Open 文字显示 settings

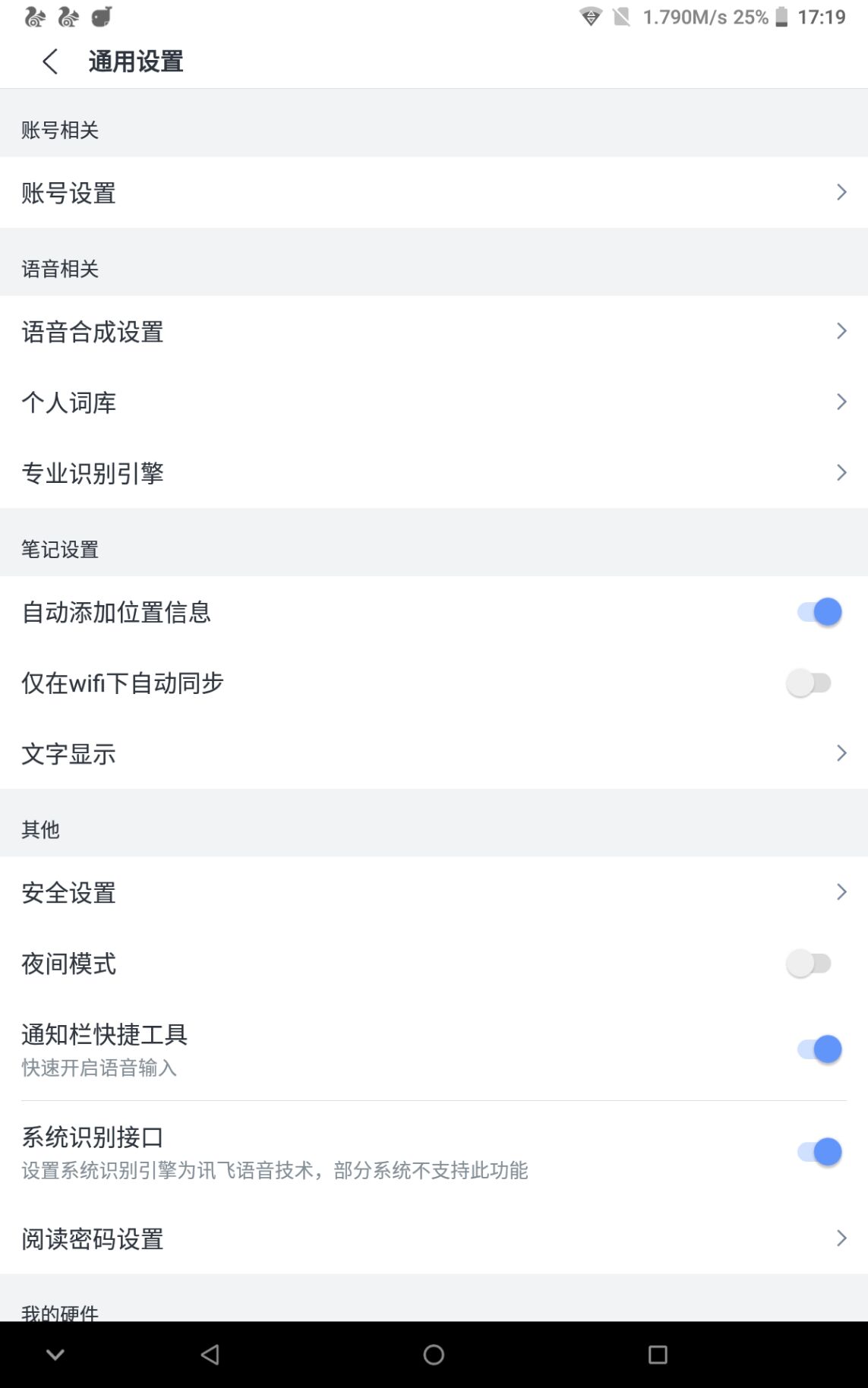point(433,753)
